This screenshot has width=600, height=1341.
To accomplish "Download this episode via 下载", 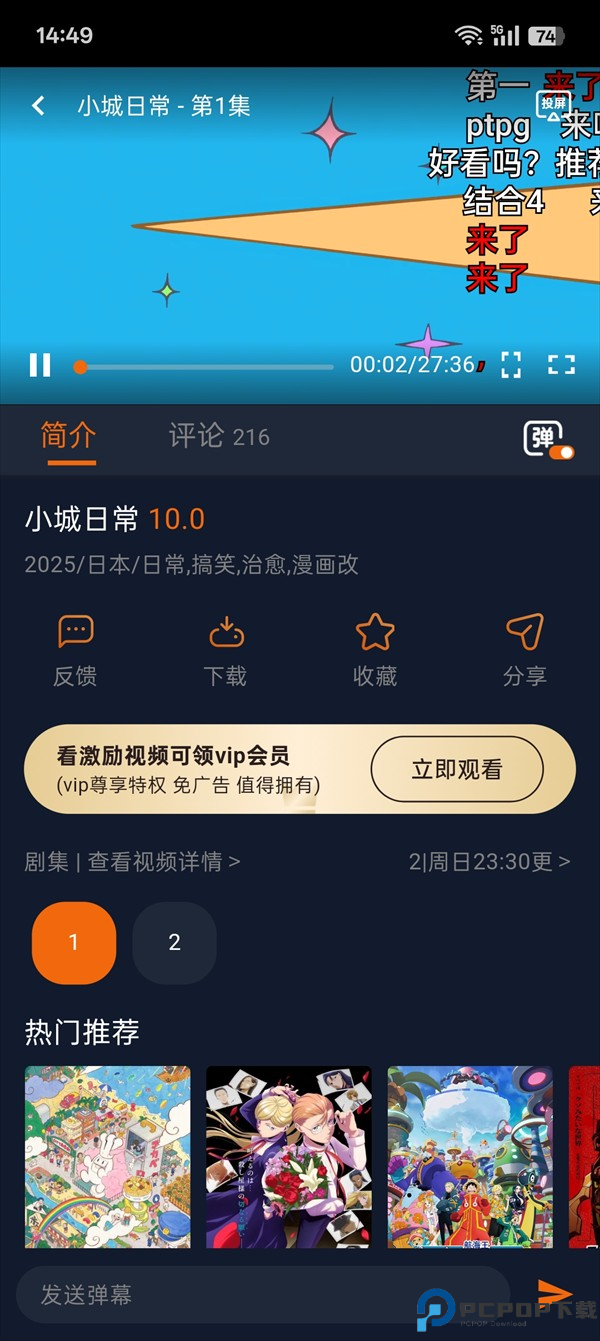I will [x=226, y=651].
